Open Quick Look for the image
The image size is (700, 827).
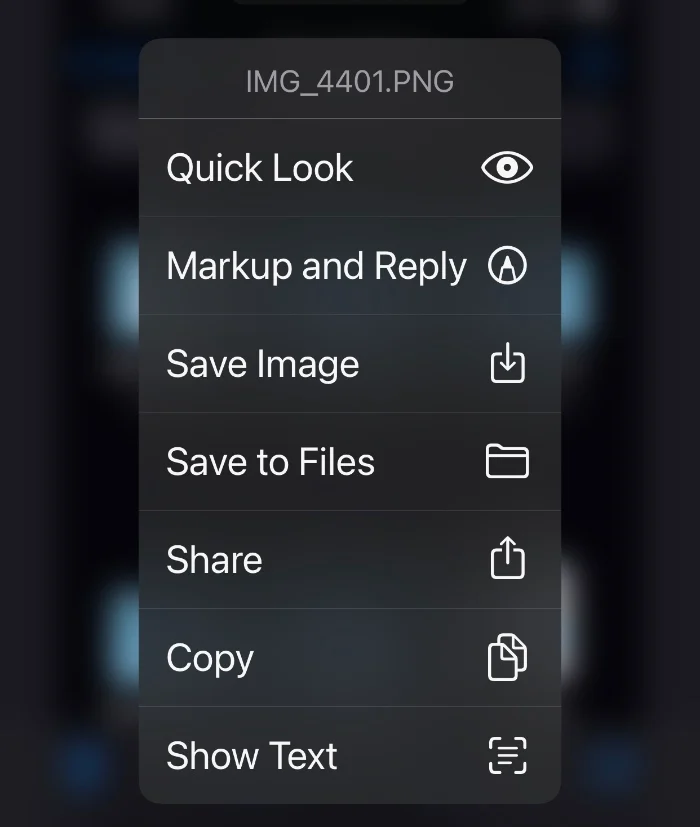click(x=349, y=168)
